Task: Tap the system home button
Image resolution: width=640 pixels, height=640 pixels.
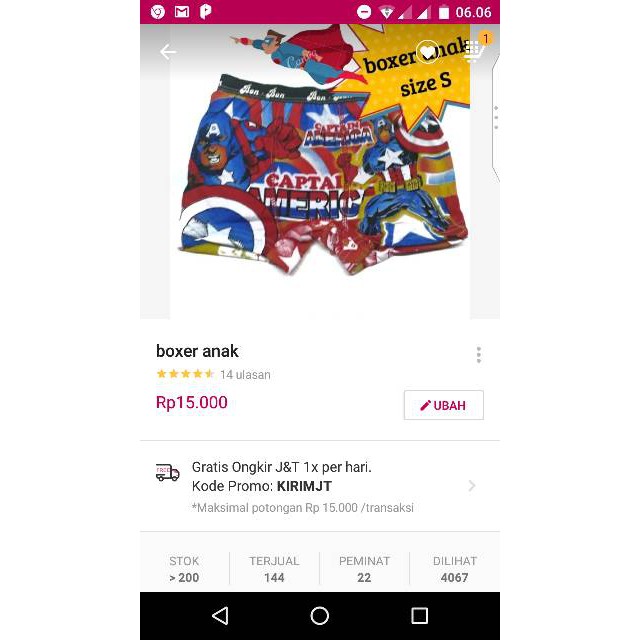Action: tap(320, 616)
